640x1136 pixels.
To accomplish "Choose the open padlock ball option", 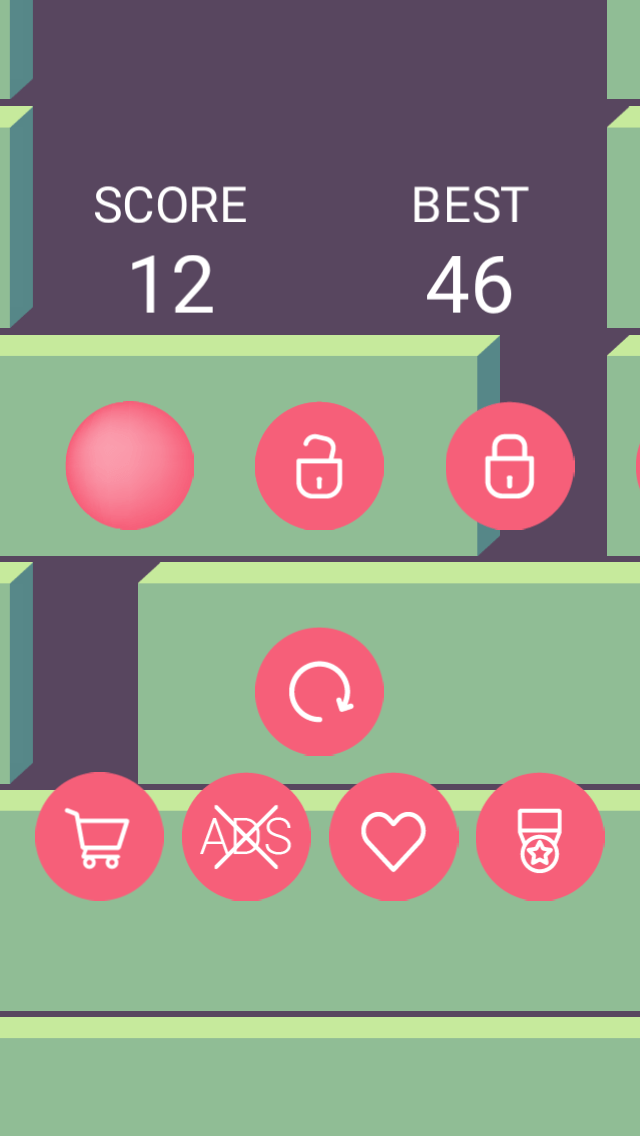I will point(319,466).
